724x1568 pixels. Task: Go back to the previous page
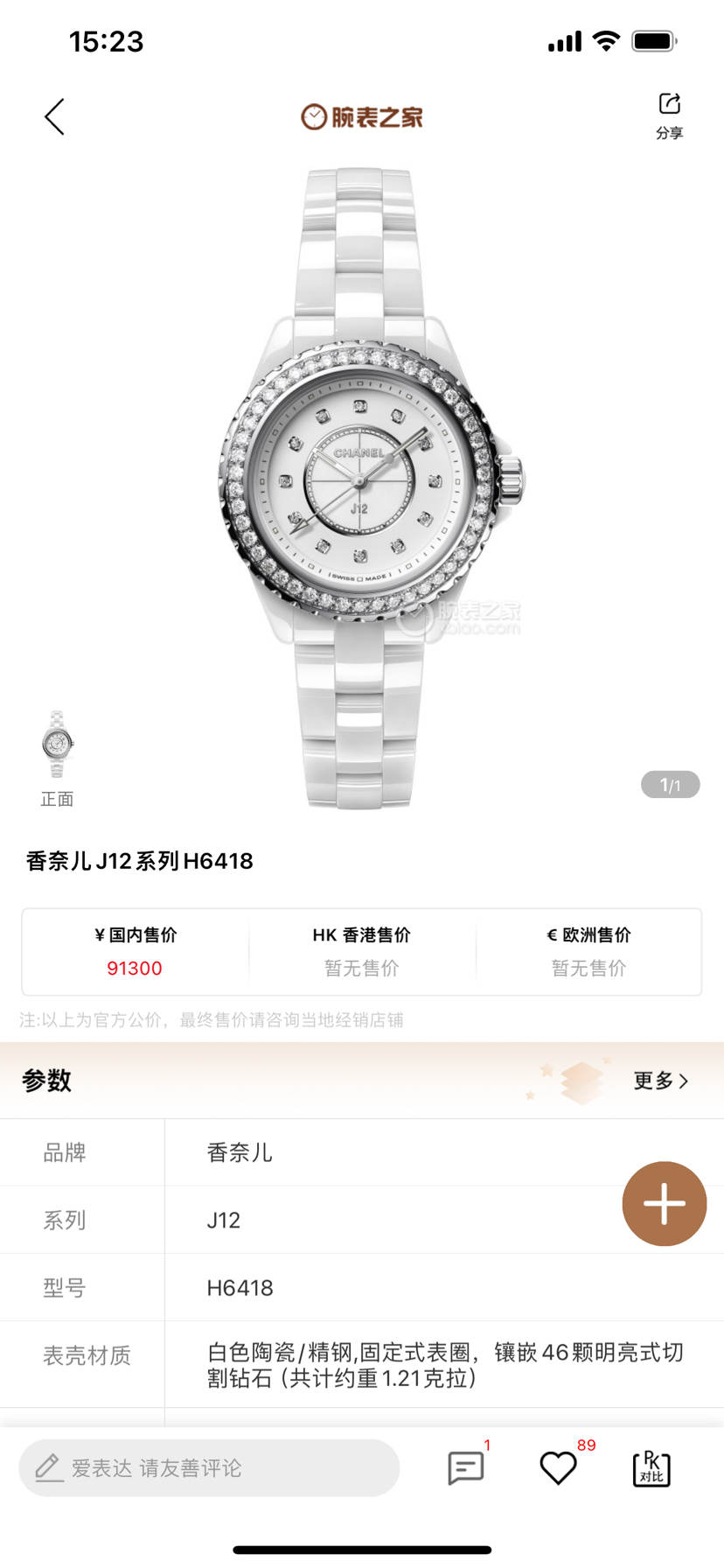click(x=55, y=117)
